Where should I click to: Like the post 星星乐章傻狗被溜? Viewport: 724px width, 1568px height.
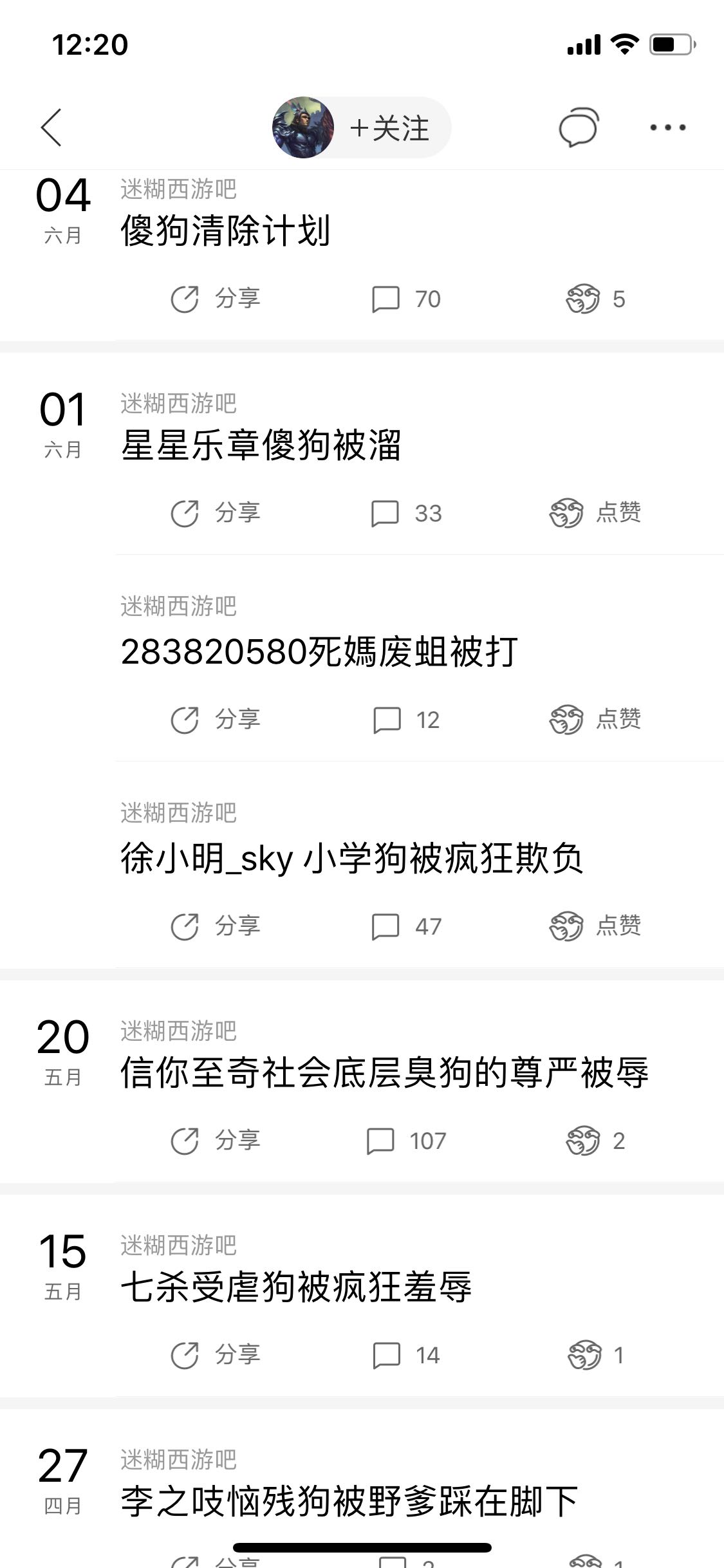(595, 513)
